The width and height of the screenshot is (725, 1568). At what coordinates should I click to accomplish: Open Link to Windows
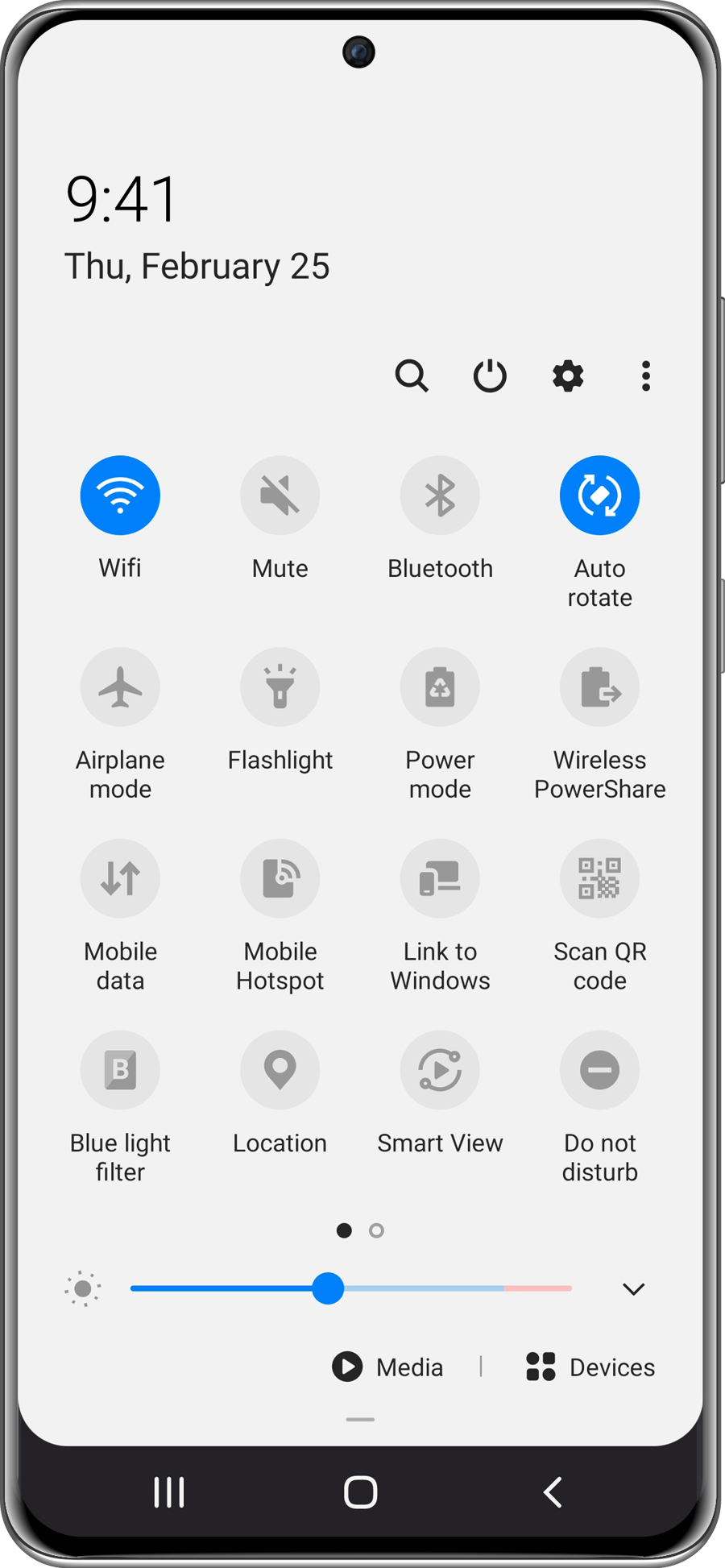click(440, 878)
